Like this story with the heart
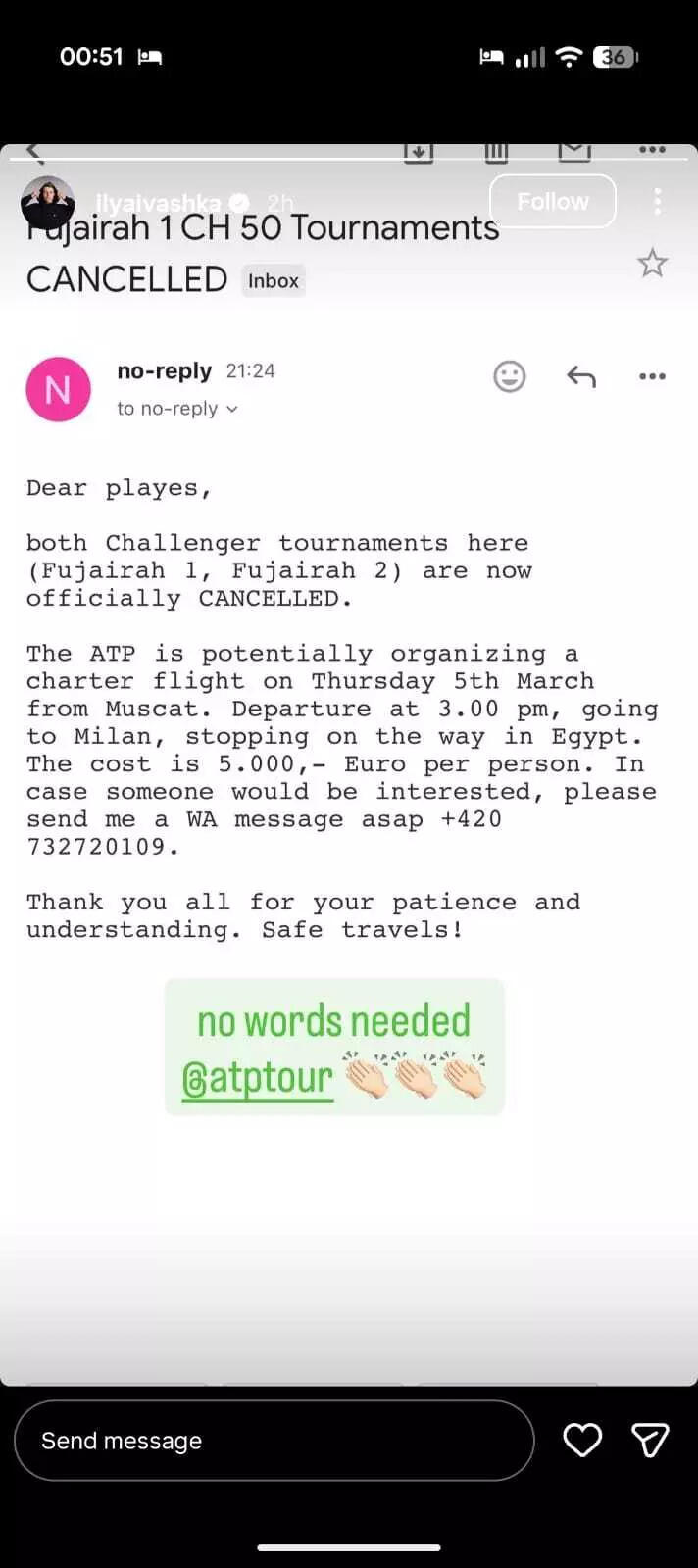Image resolution: width=698 pixels, height=1568 pixels. (582, 1440)
